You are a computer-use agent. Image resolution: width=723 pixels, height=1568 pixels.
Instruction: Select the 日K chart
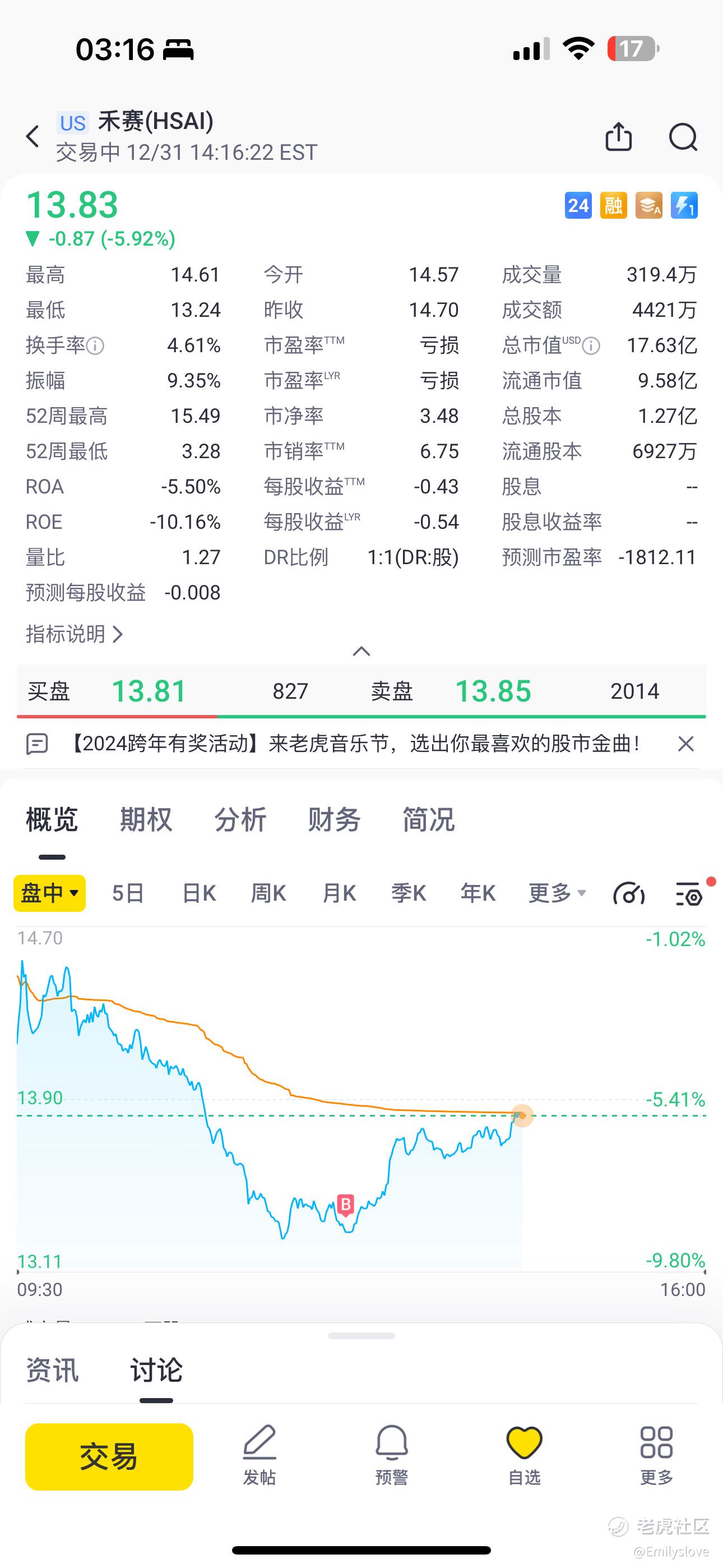click(x=199, y=893)
